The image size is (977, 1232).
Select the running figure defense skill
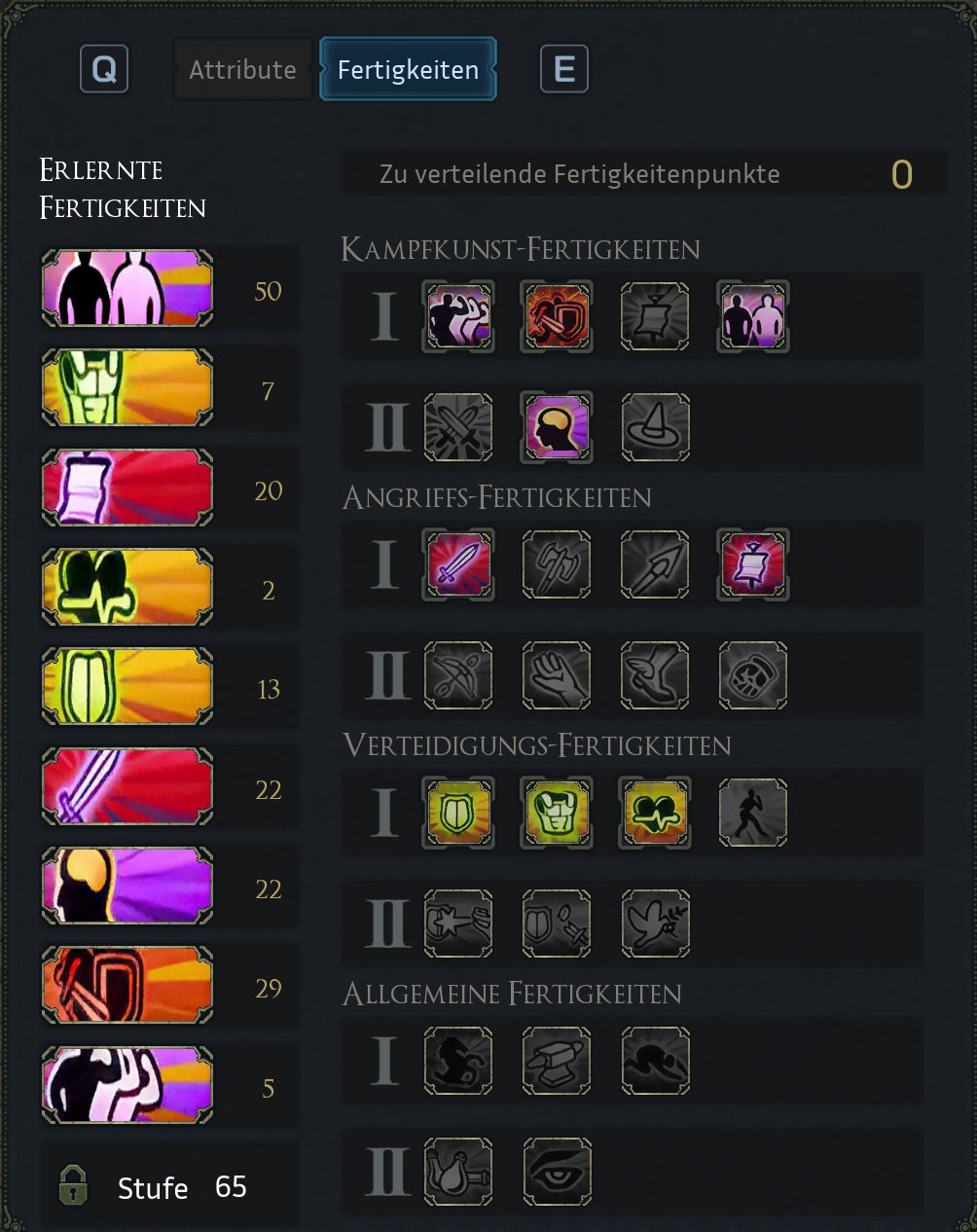click(x=753, y=813)
